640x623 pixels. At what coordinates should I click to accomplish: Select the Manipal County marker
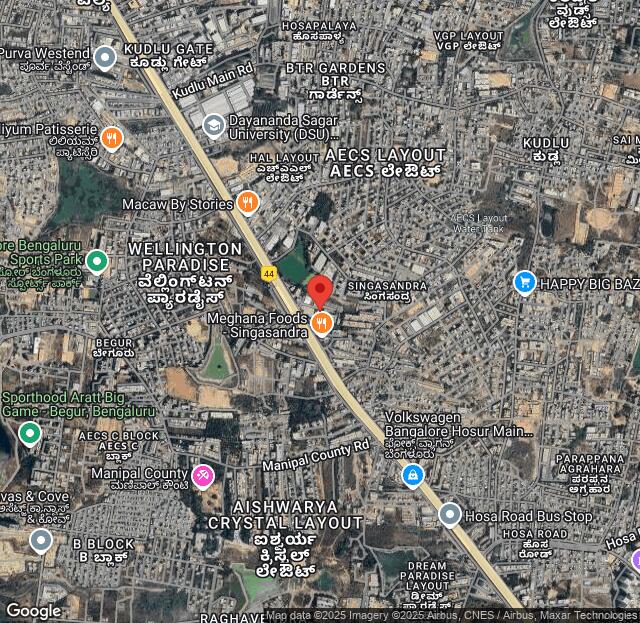[x=204, y=473]
